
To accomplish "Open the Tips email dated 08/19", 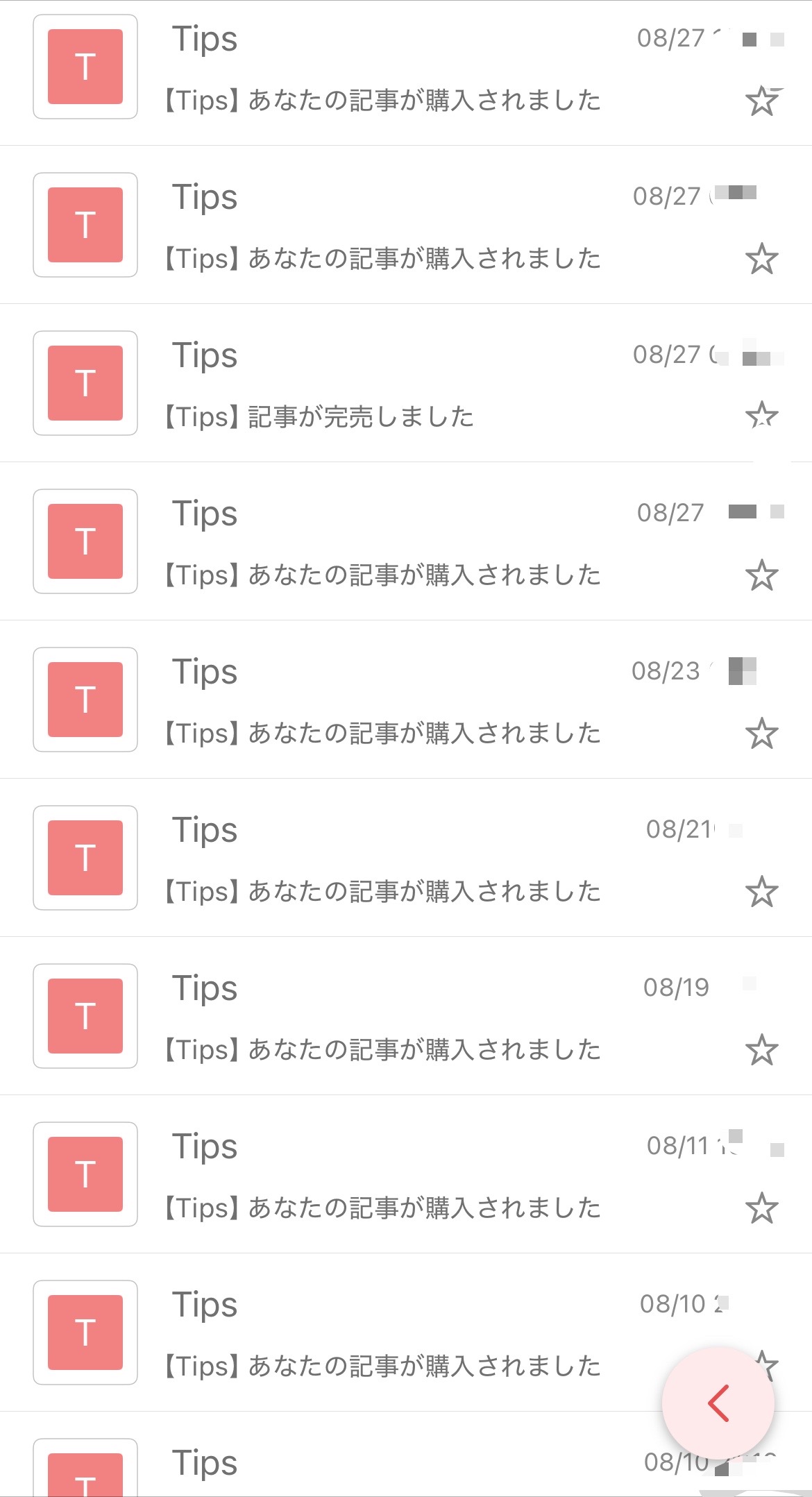I will [406, 1016].
